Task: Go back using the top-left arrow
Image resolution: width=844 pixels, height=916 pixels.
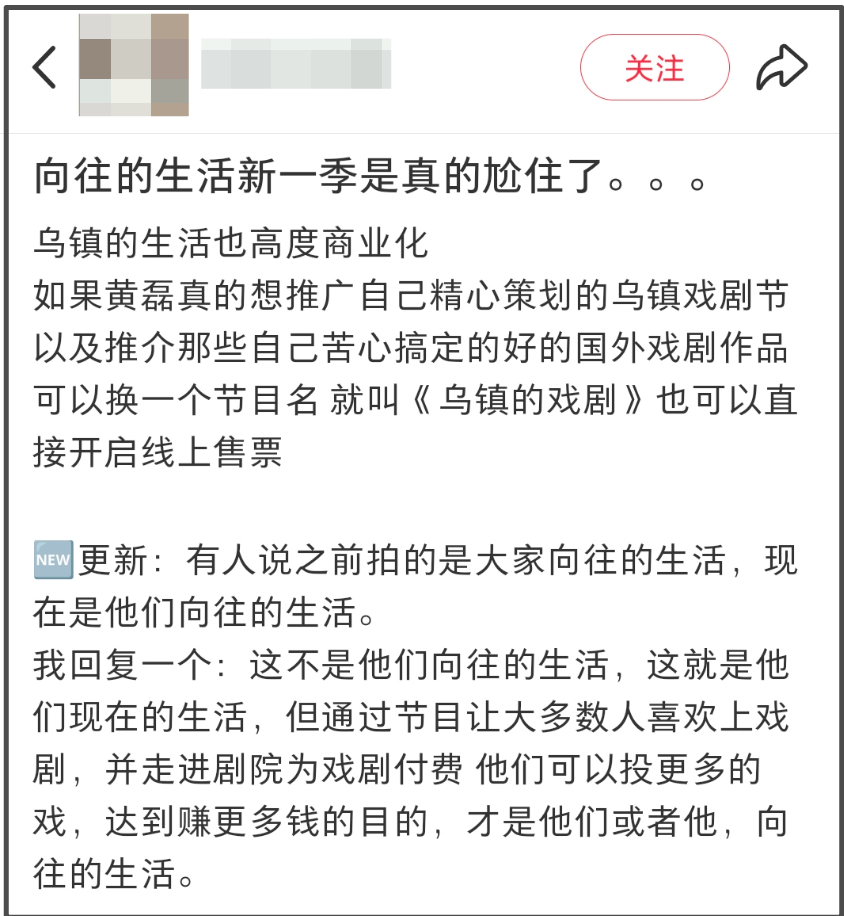Action: coord(45,67)
